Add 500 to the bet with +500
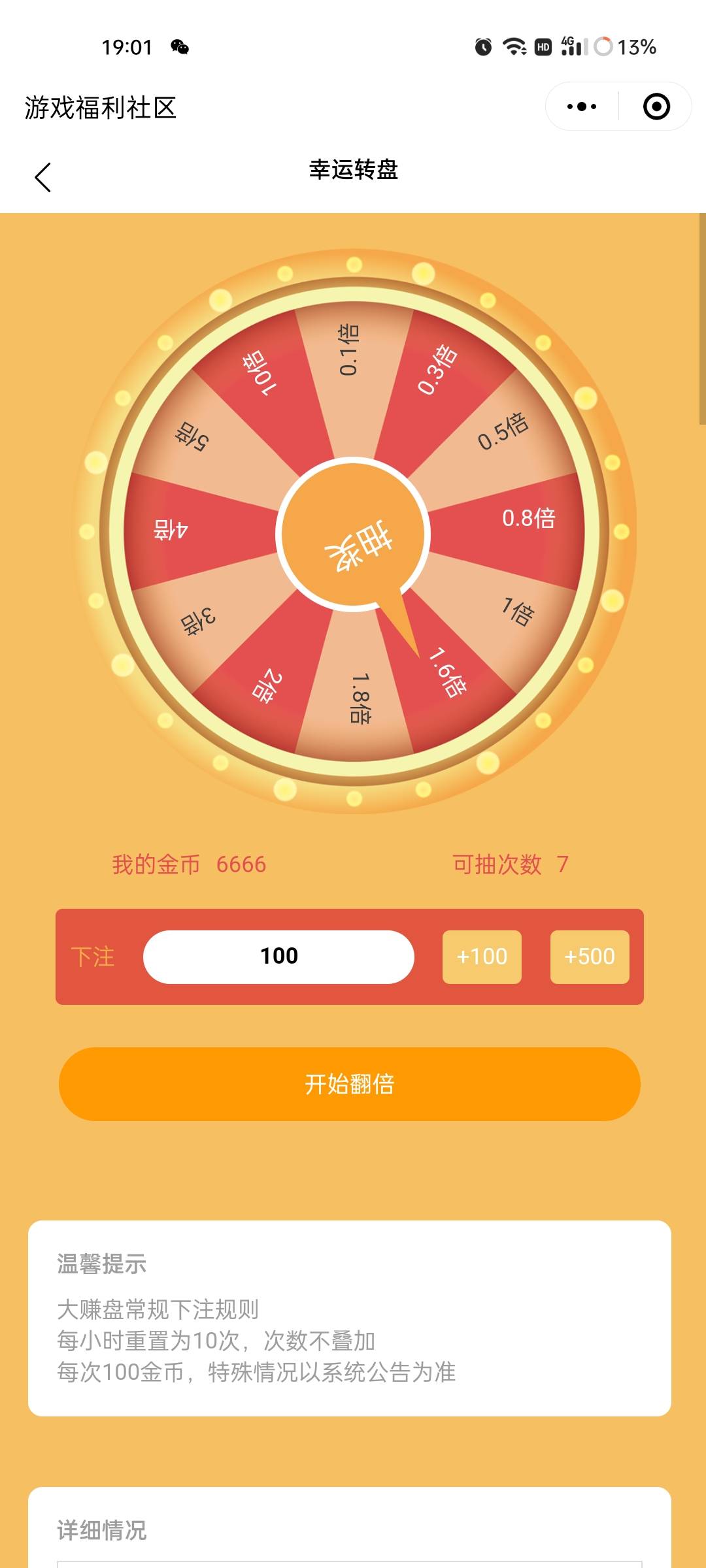 tap(590, 956)
